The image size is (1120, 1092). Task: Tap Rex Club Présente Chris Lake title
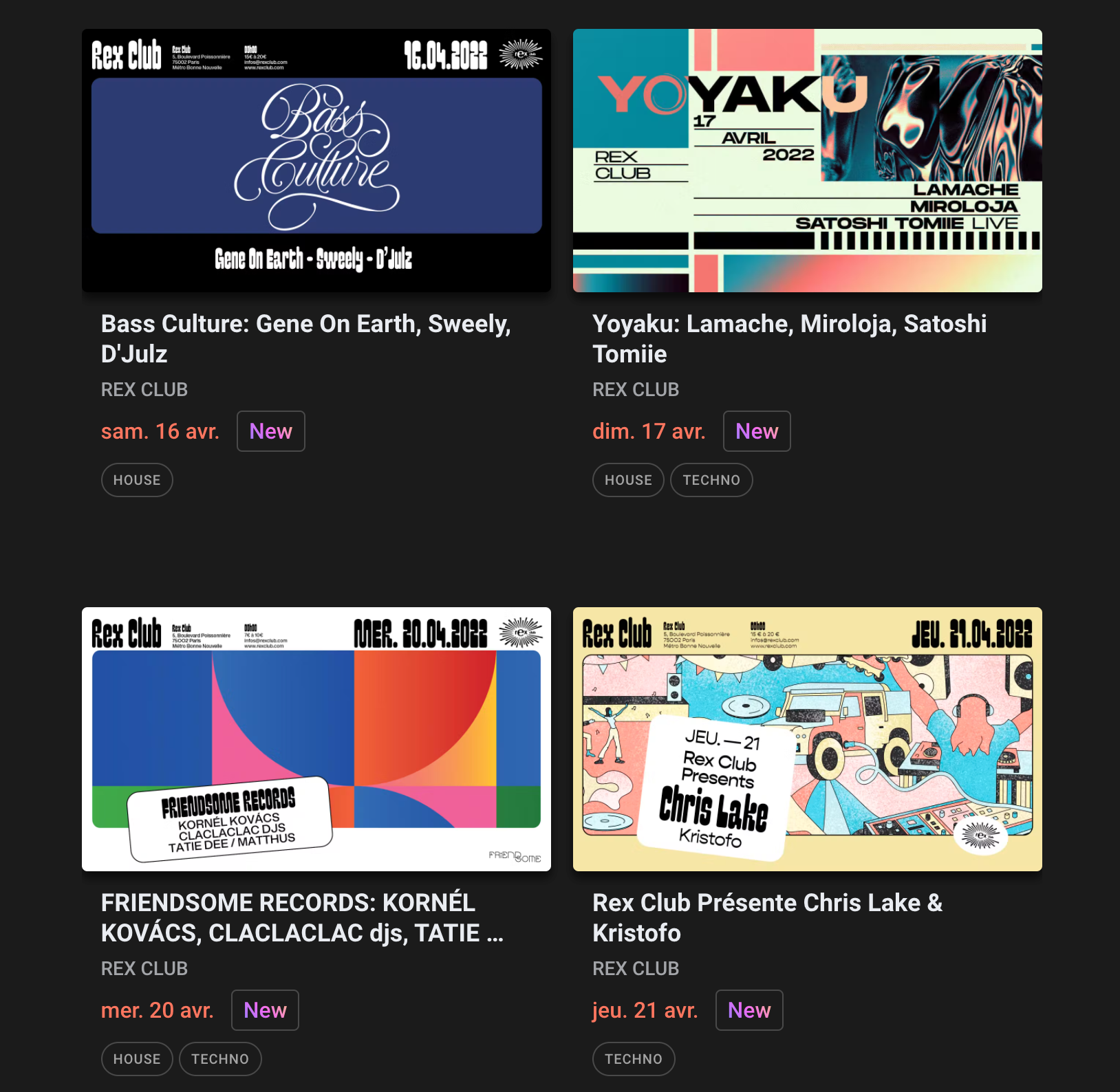(767, 917)
